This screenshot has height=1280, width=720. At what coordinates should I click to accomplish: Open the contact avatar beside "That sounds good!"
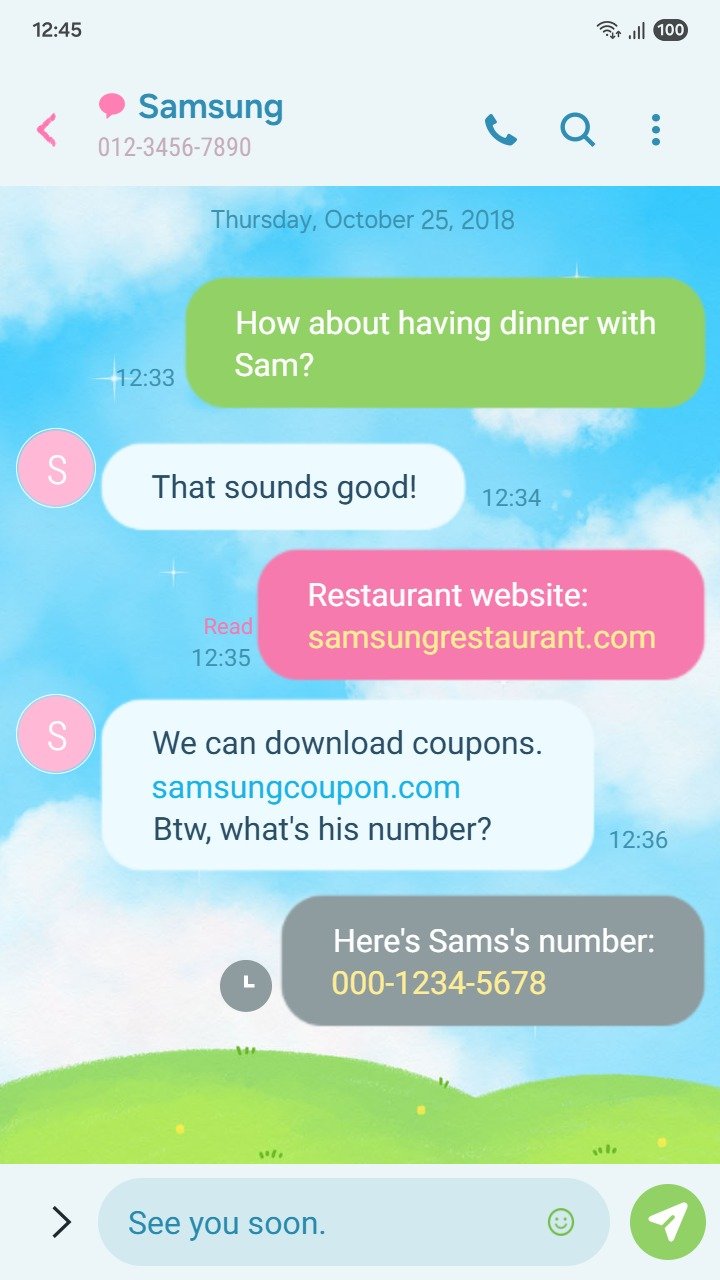pyautogui.click(x=57, y=469)
